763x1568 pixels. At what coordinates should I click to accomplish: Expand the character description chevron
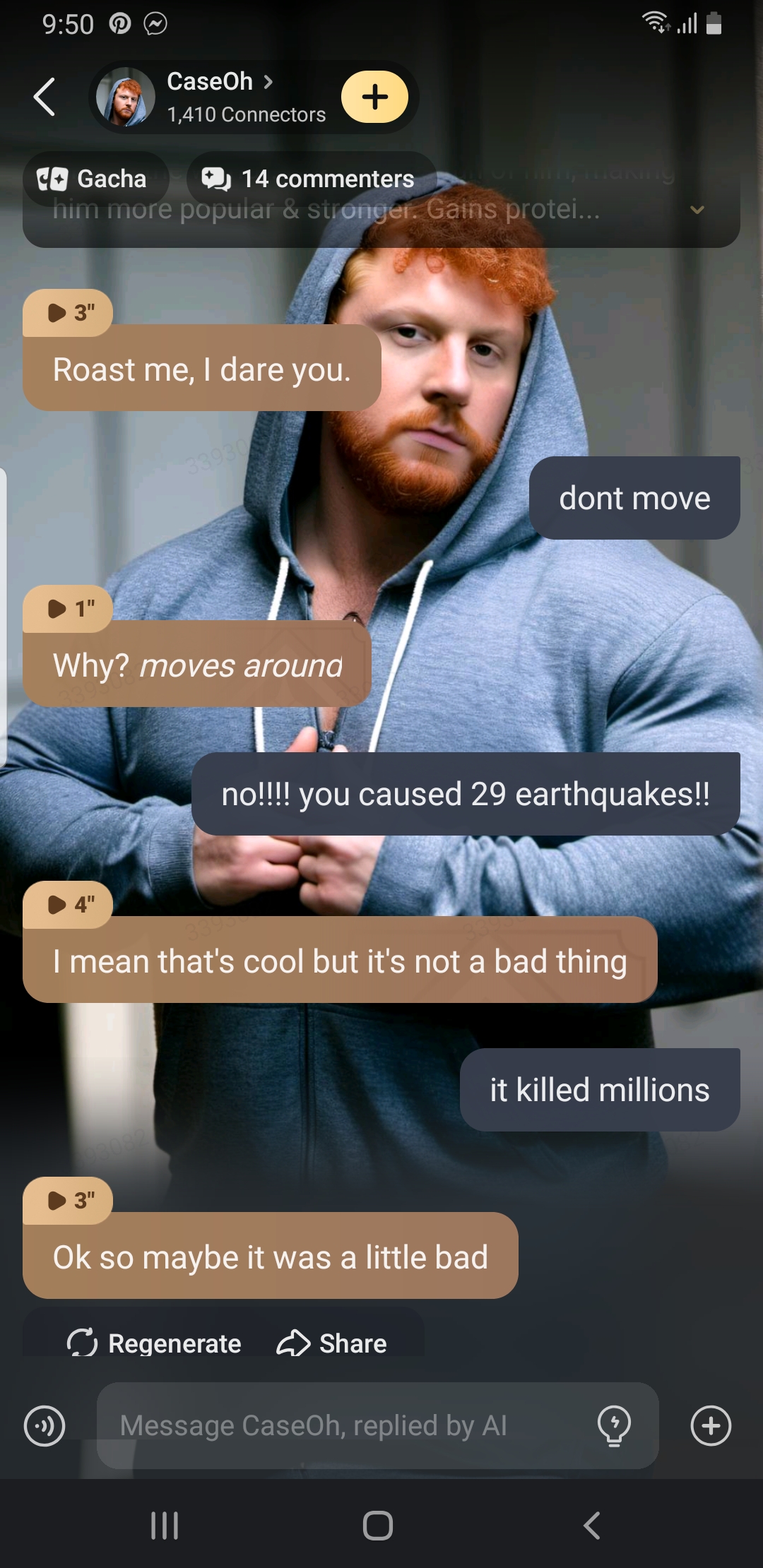(x=697, y=210)
